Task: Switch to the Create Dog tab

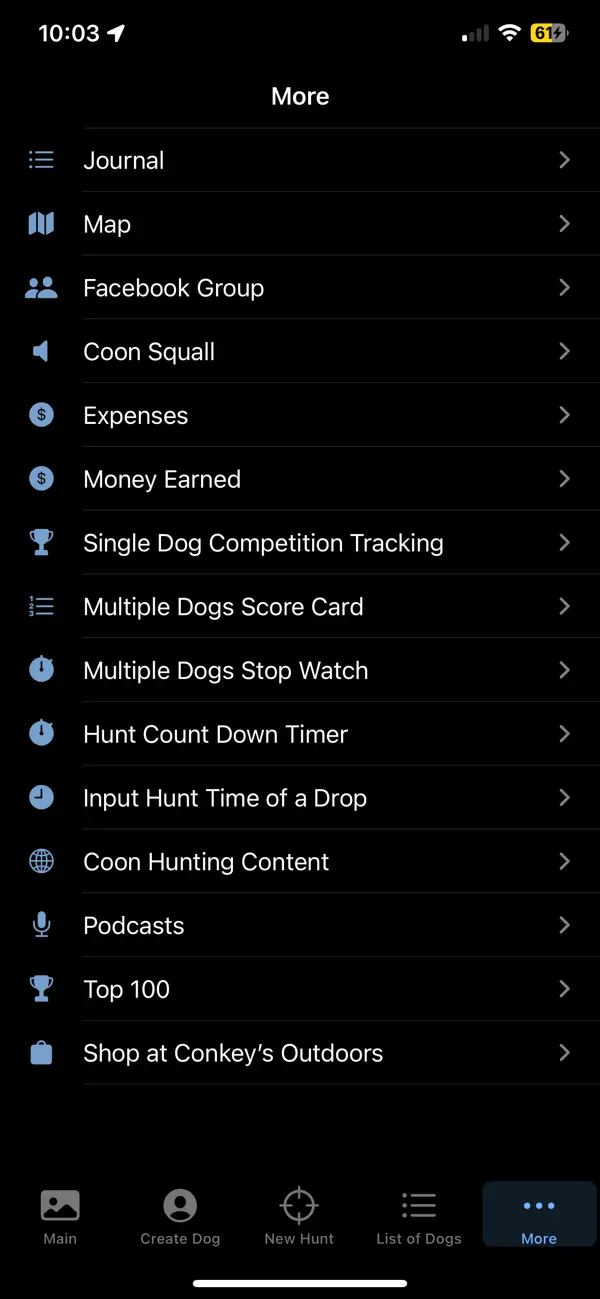Action: (180, 1216)
